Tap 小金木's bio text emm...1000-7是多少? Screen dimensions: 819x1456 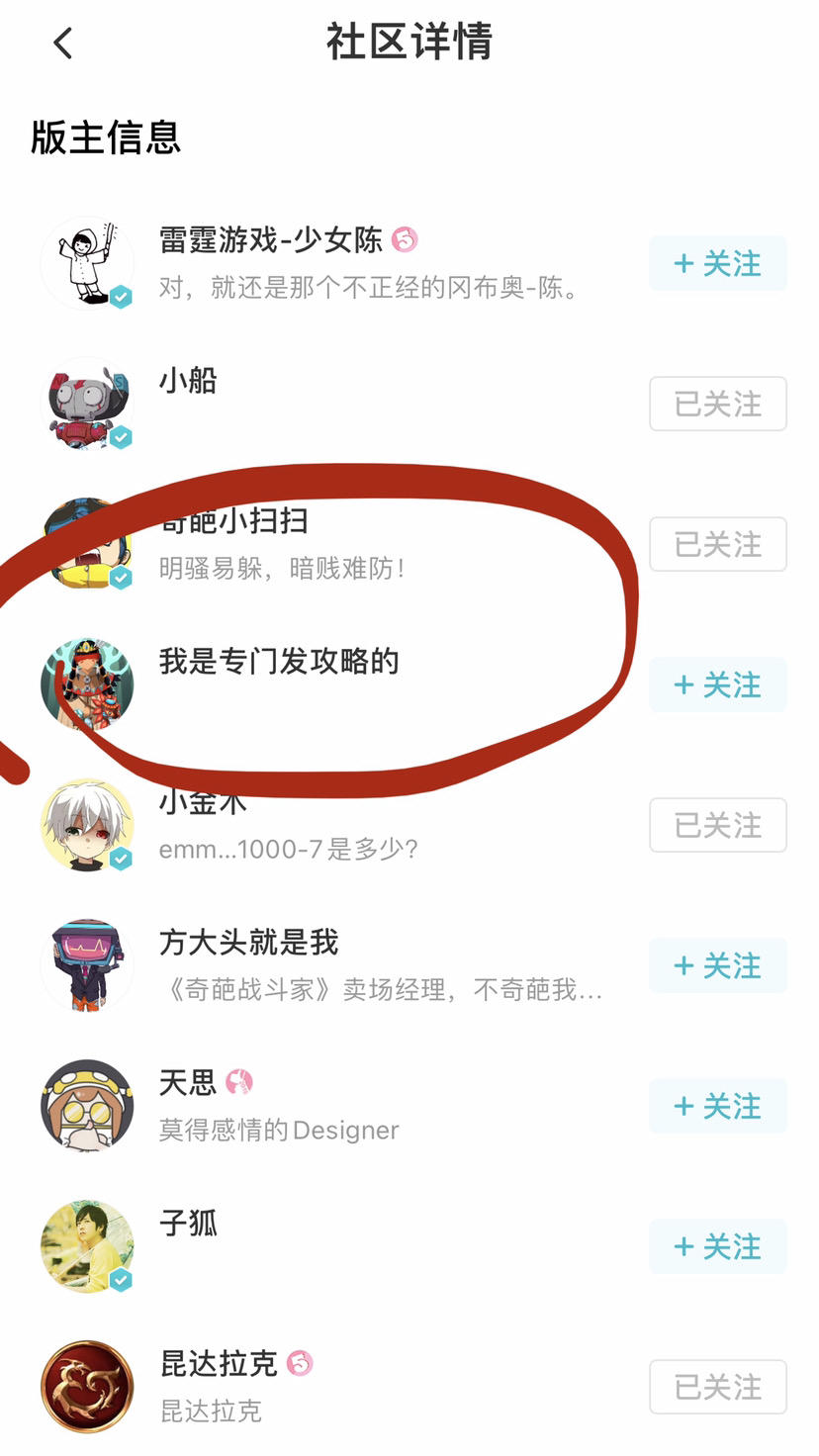280,851
